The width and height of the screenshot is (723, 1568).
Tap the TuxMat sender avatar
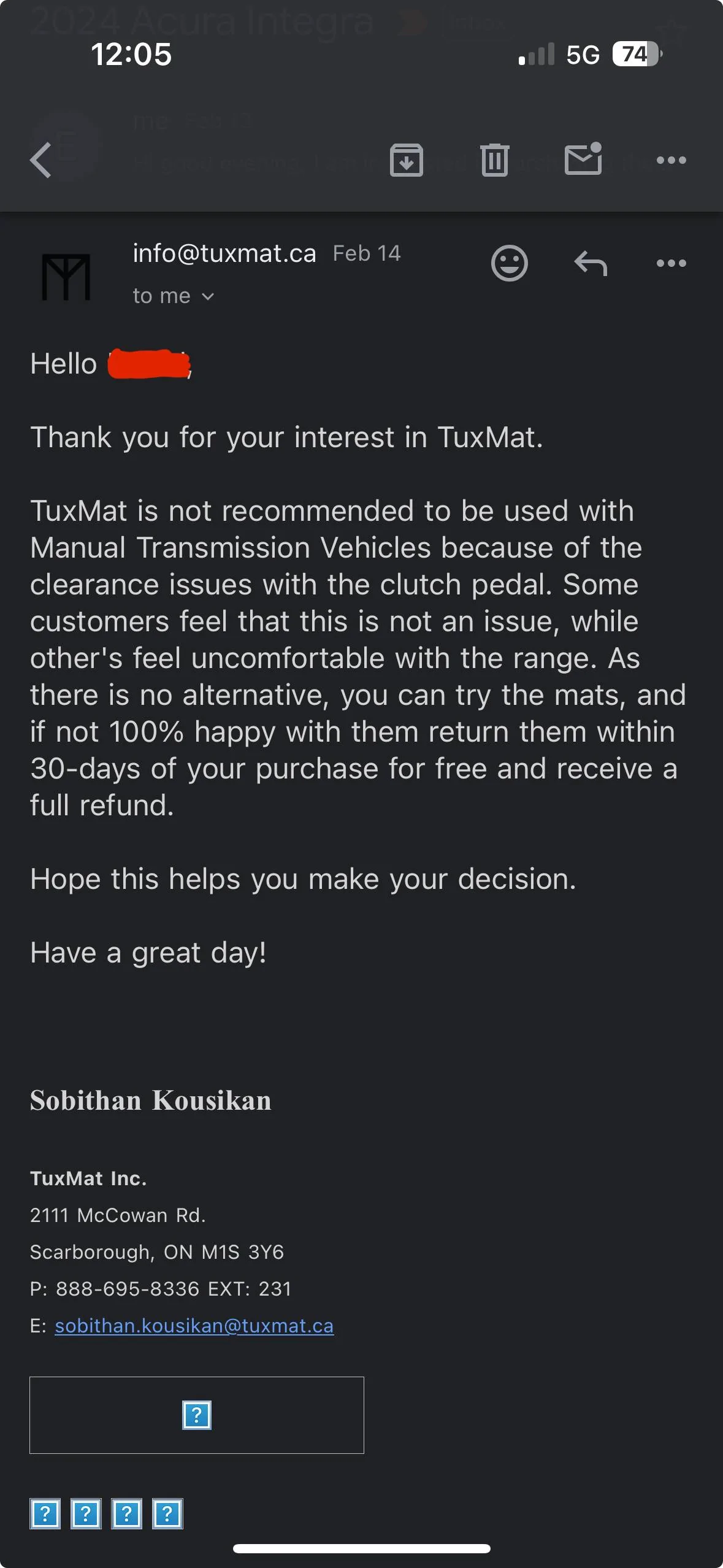point(66,277)
